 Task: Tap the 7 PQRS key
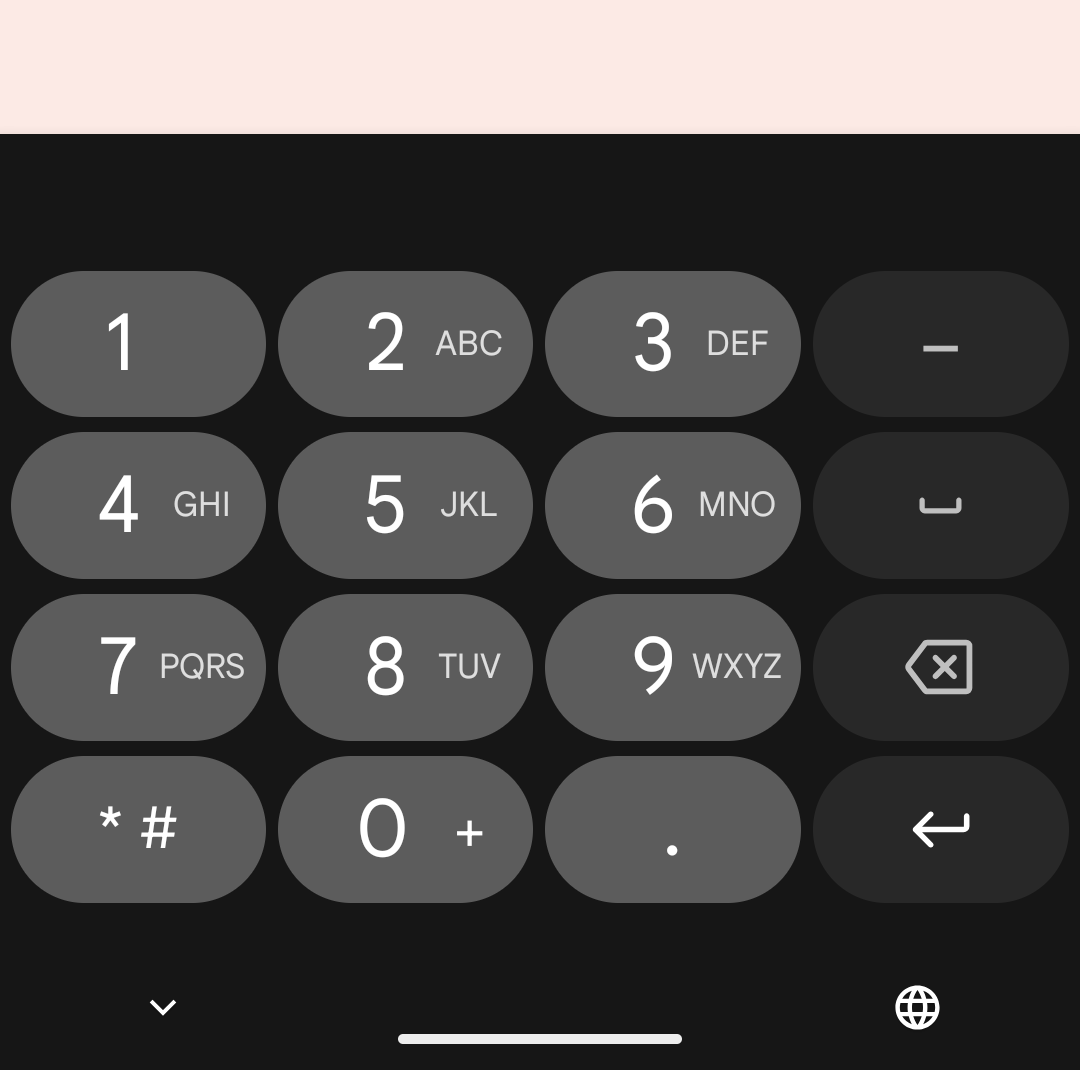[x=138, y=667]
